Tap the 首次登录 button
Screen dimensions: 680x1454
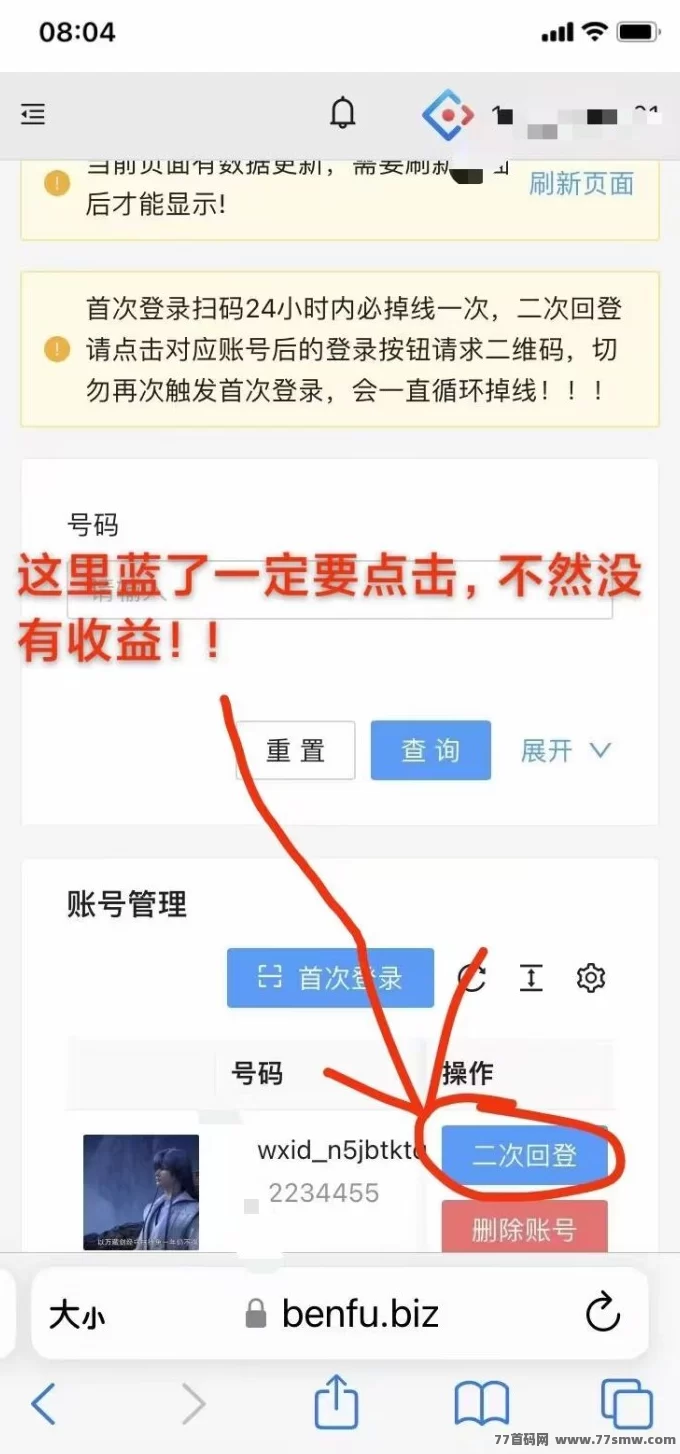330,977
